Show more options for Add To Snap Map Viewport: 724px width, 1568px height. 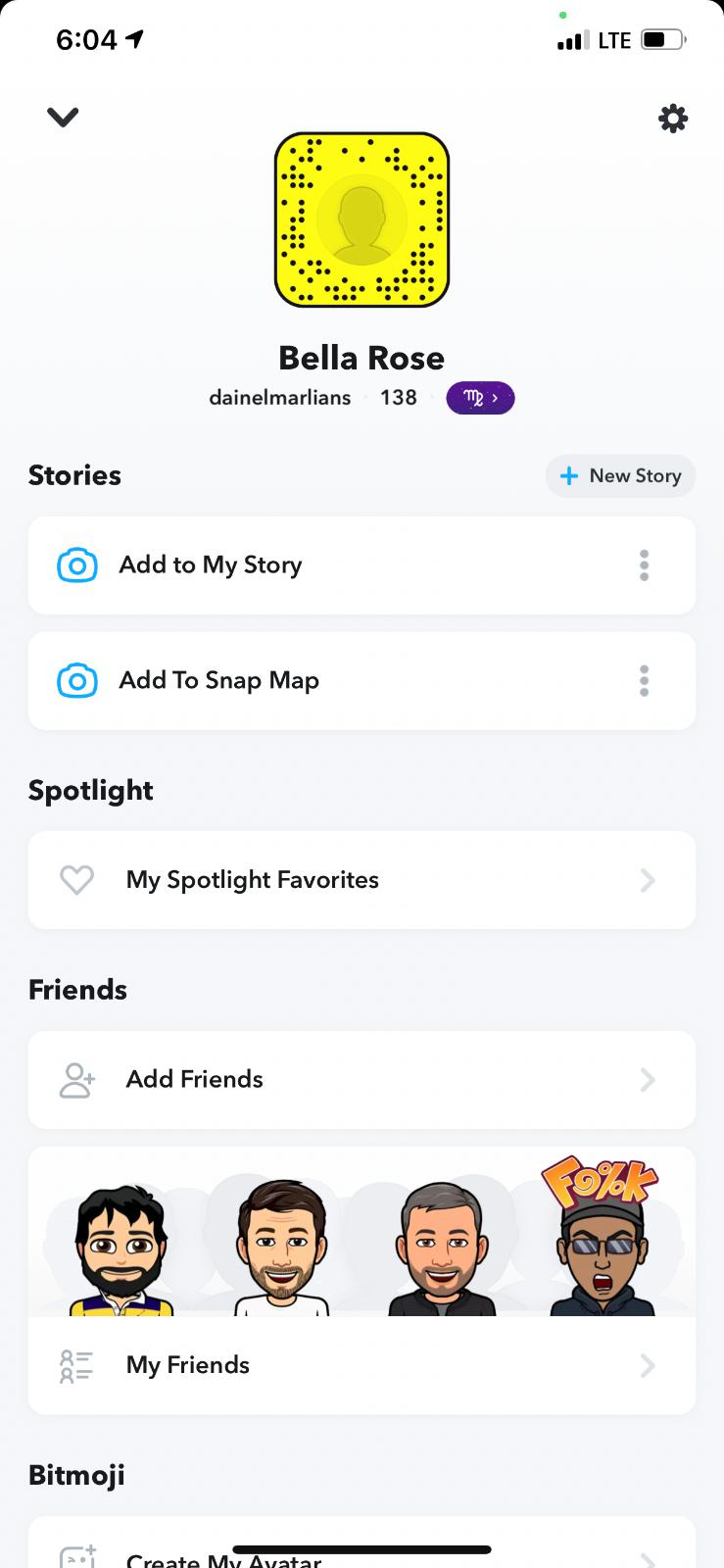point(644,681)
